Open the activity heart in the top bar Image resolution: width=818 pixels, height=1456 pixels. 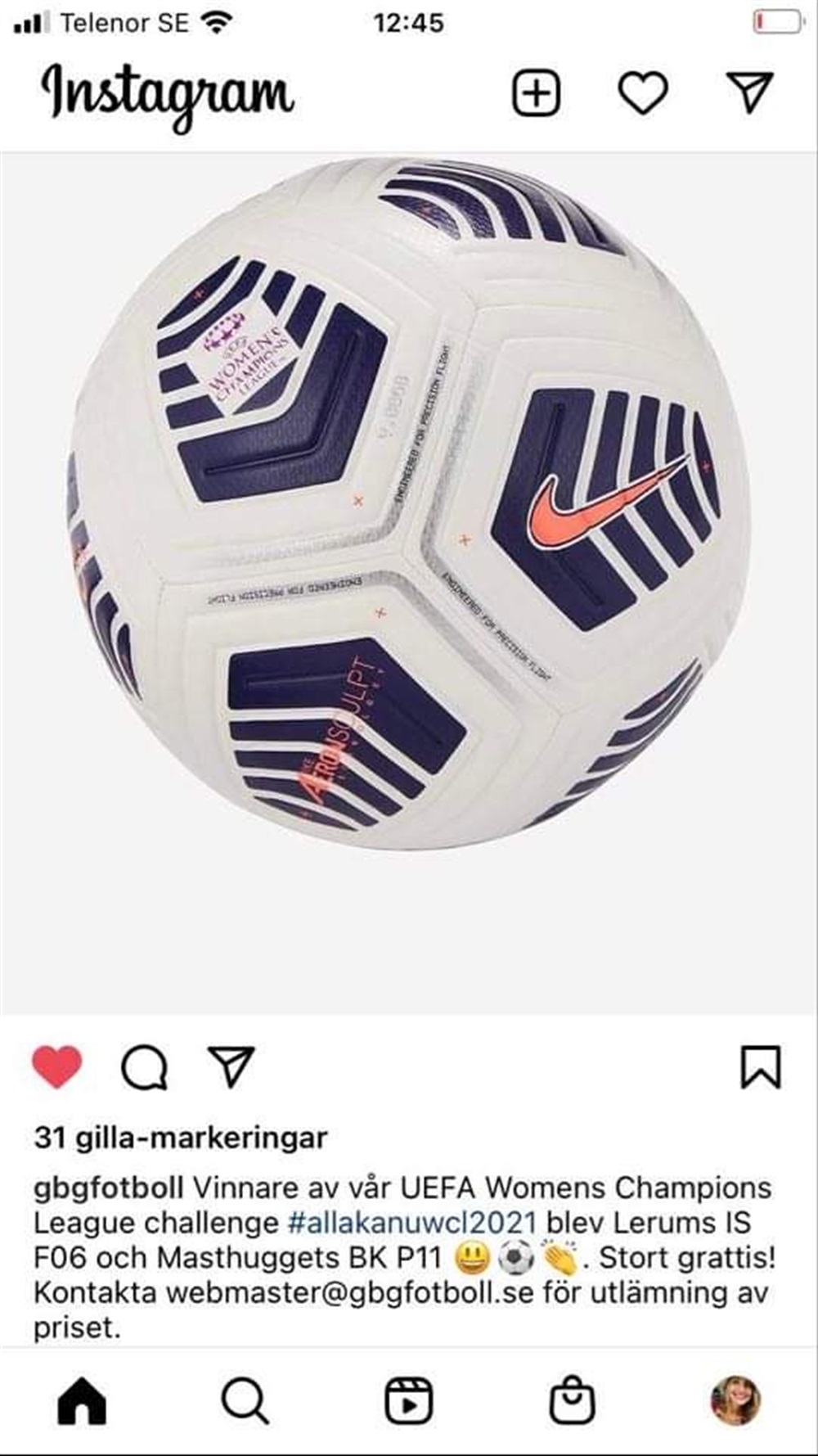[643, 92]
